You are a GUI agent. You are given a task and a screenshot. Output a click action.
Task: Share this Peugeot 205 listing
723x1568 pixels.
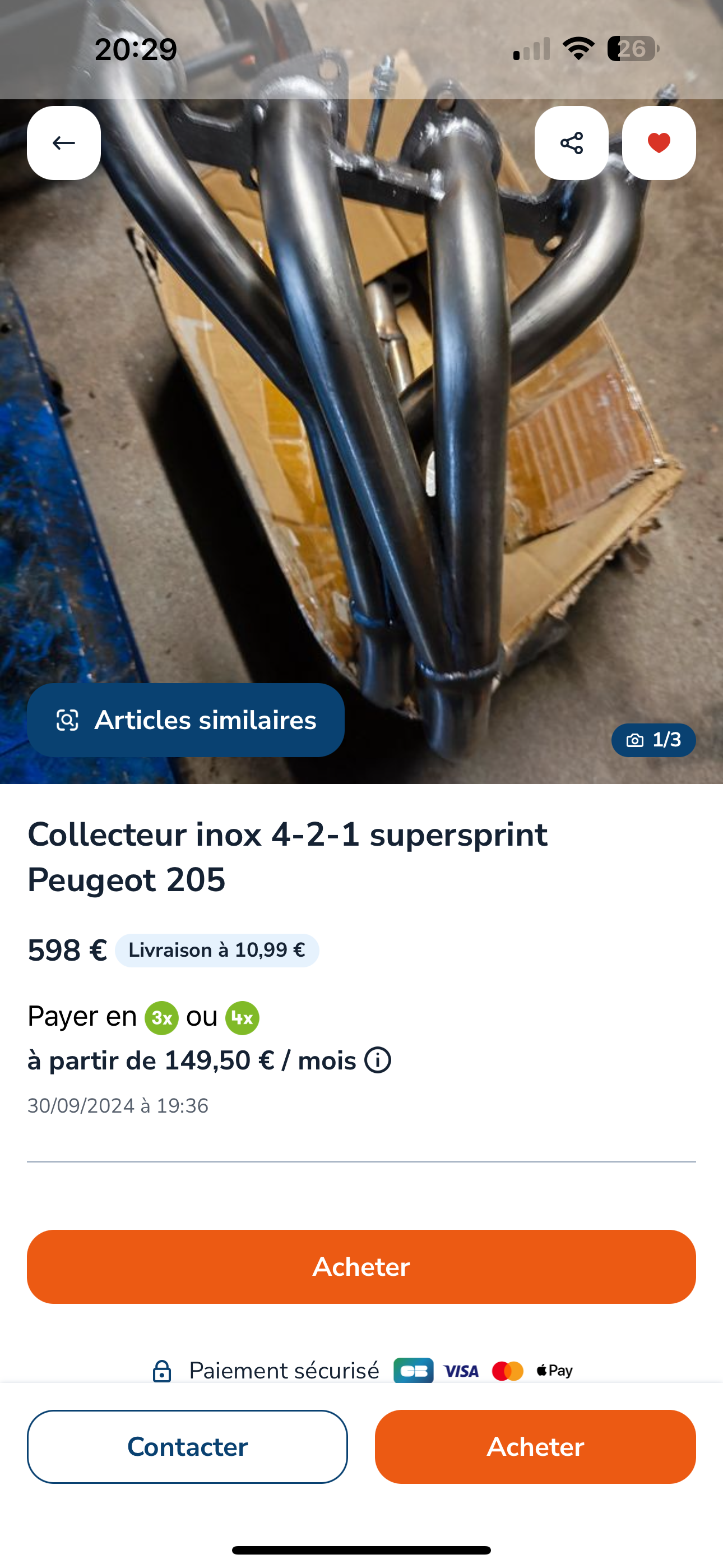point(572,143)
